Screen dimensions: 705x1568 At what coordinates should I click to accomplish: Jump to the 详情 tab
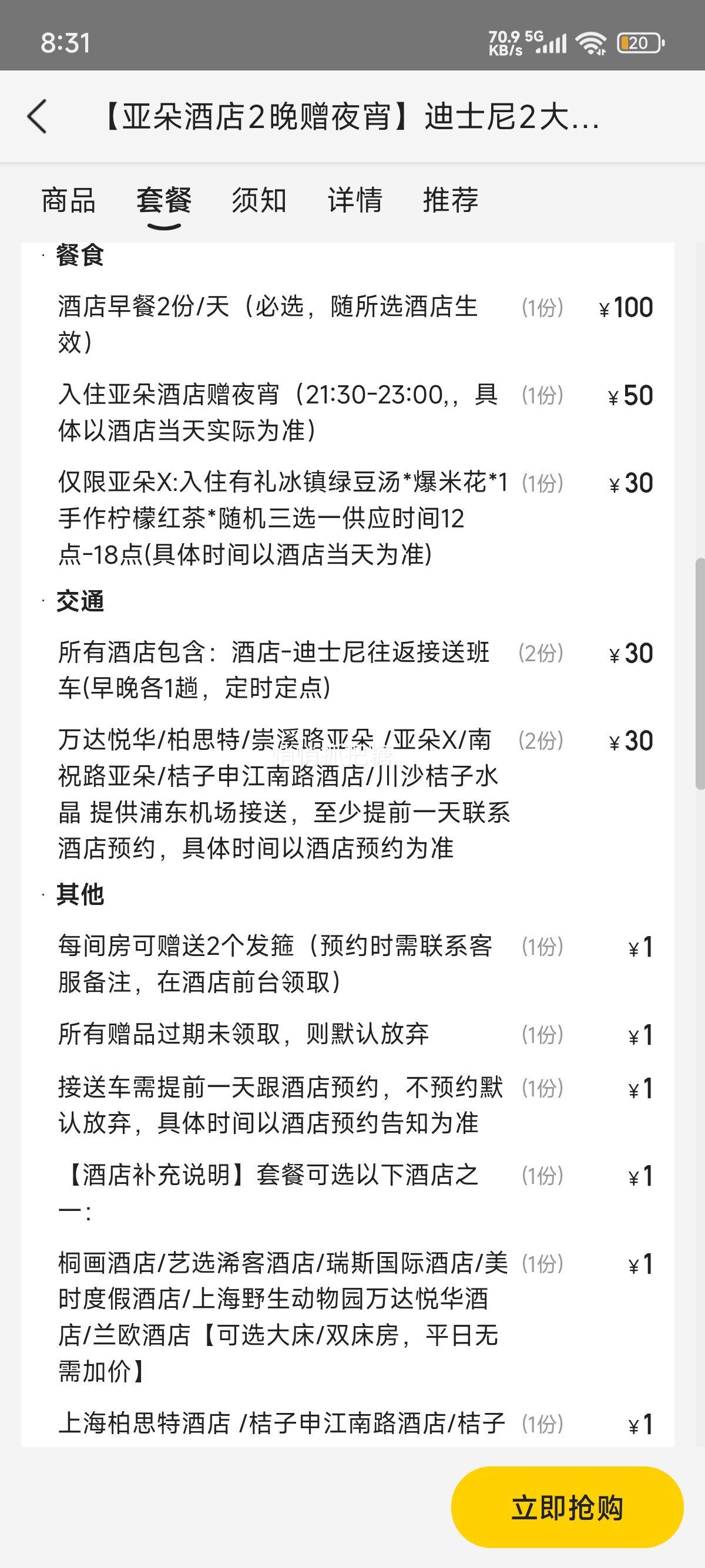pyautogui.click(x=355, y=200)
